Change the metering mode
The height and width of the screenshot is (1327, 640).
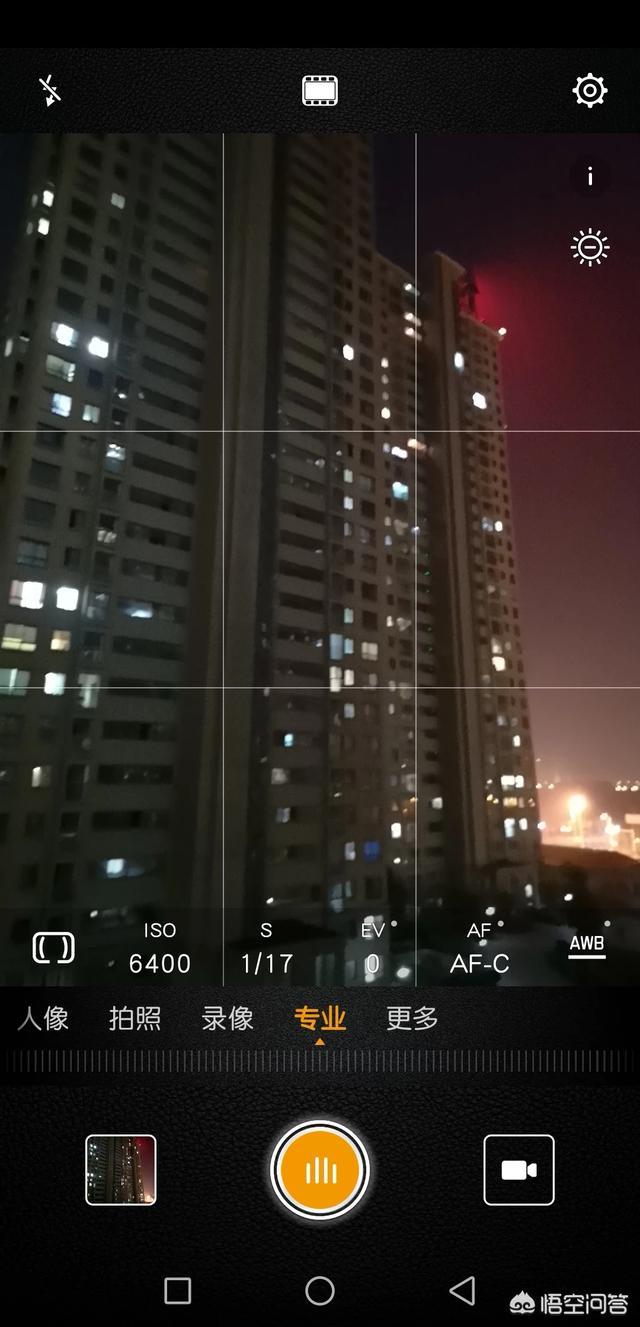coord(53,948)
